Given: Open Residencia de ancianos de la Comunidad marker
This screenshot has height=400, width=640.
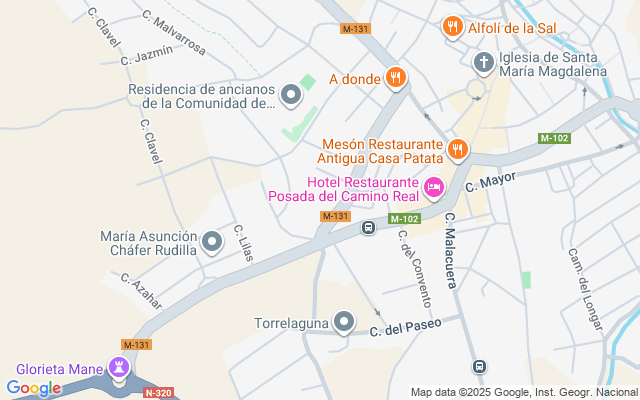Looking at the screenshot, I should click(291, 95).
